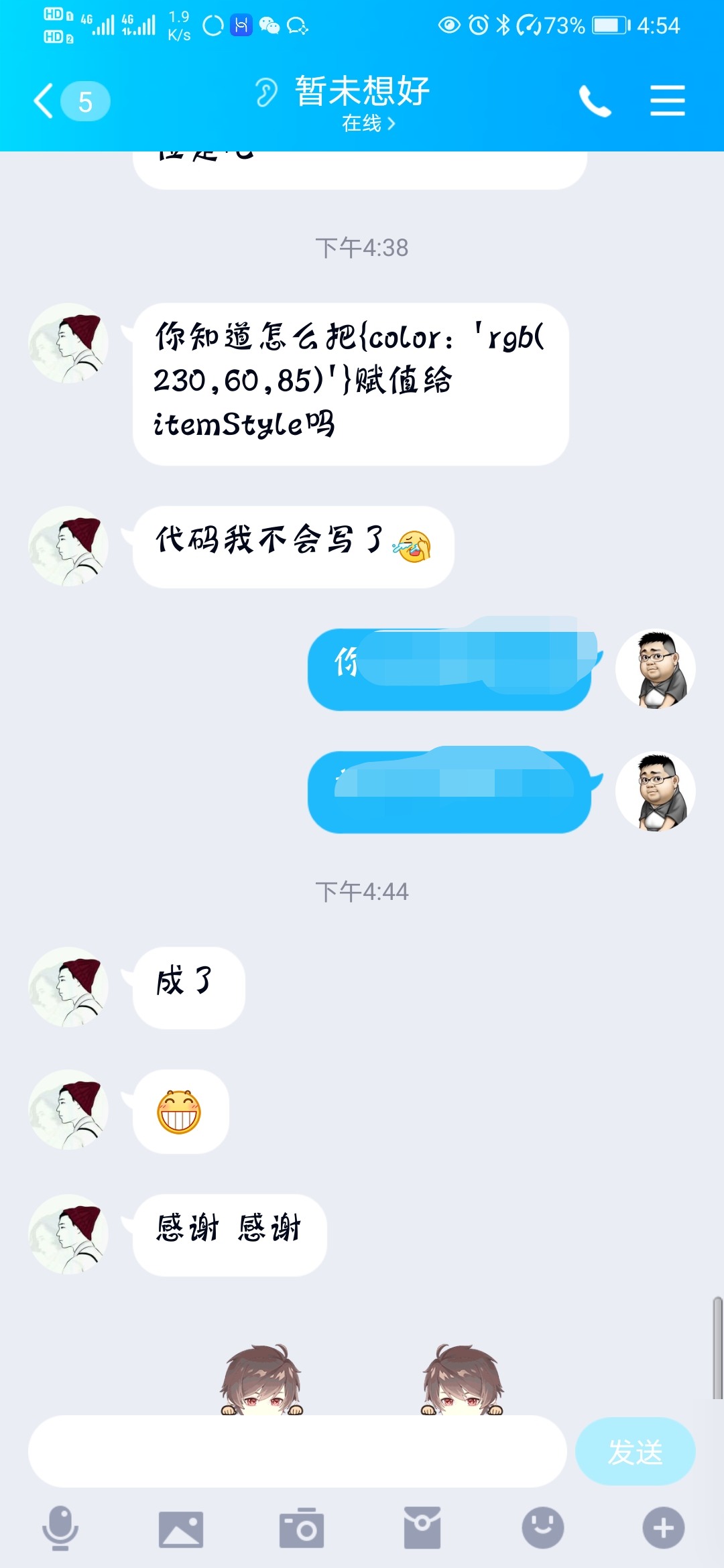Tap the contact's avatar beside 成了
This screenshot has width=724, height=1568.
pos(68,987)
